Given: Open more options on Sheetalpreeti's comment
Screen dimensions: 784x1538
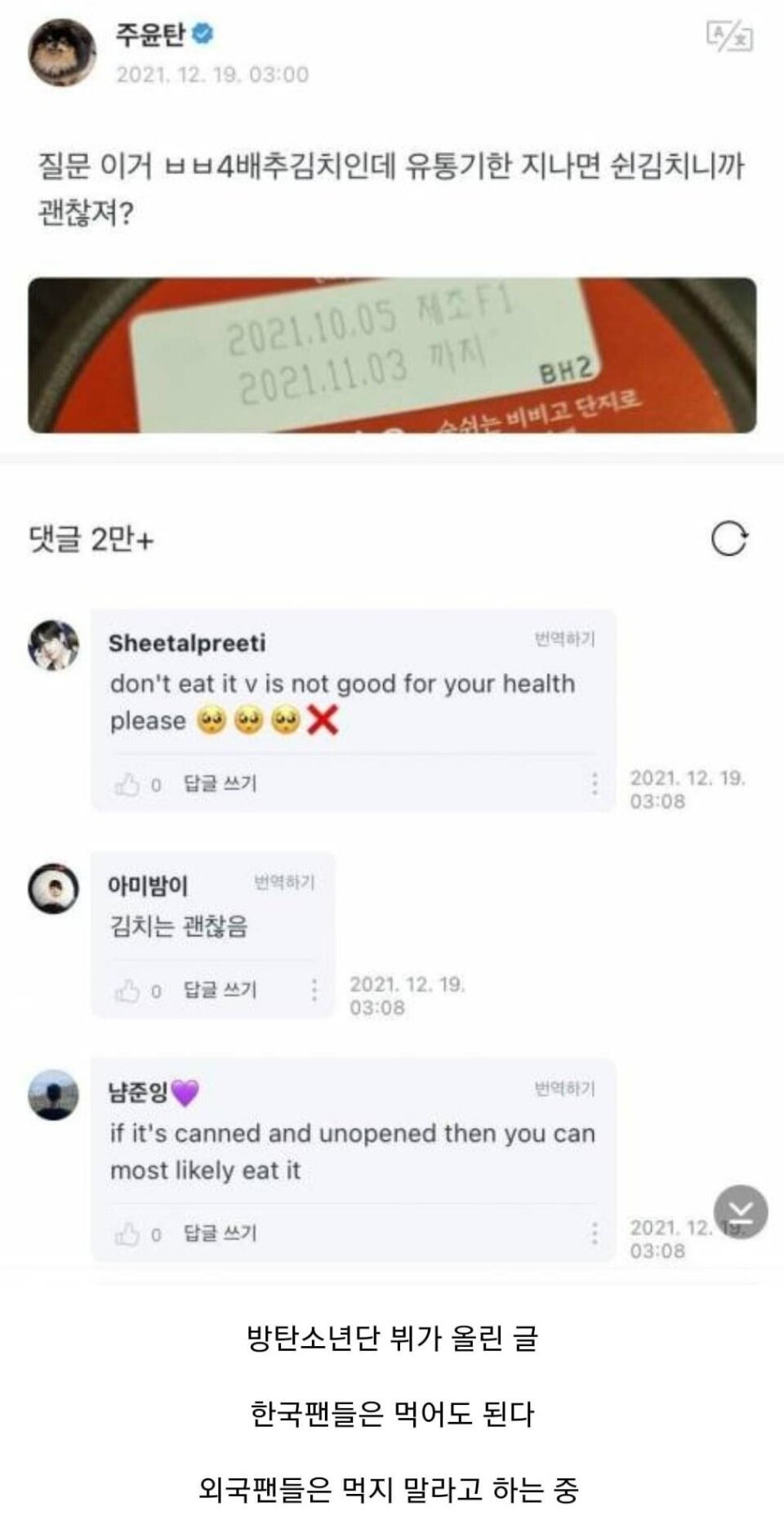Looking at the screenshot, I should [595, 783].
